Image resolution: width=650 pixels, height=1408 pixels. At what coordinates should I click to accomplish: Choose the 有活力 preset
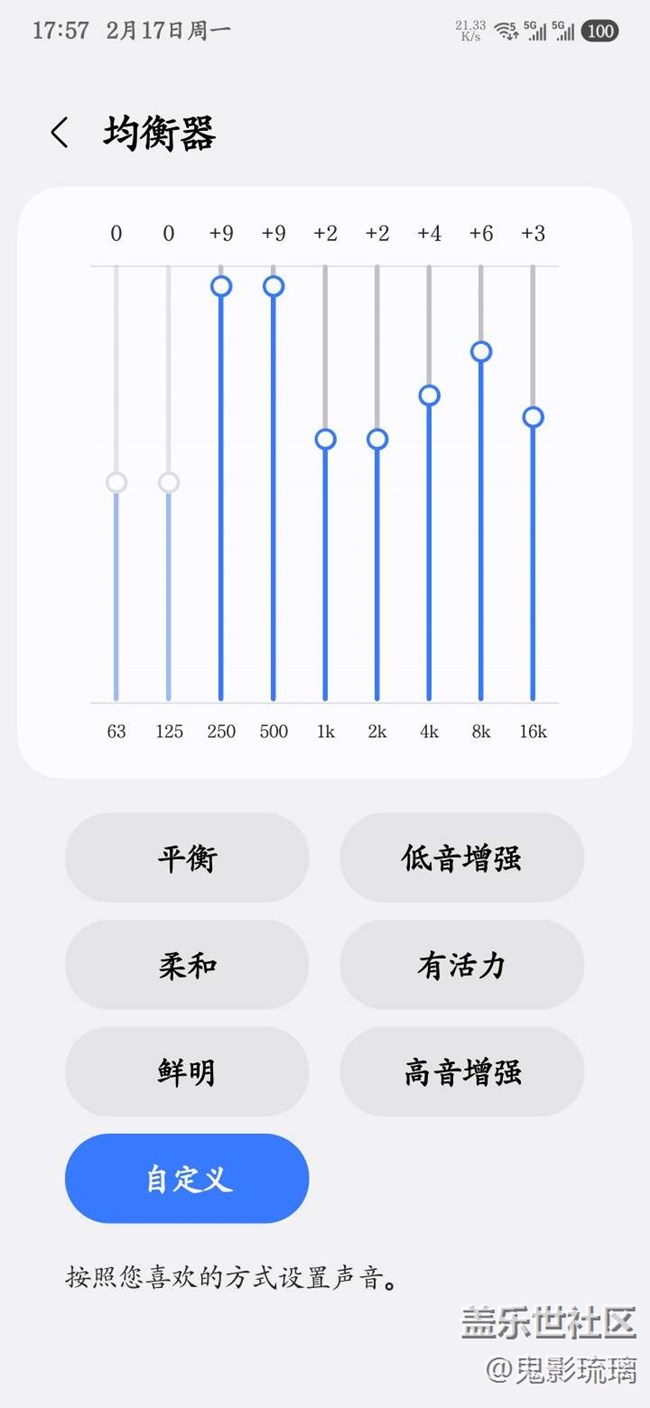[x=462, y=965]
